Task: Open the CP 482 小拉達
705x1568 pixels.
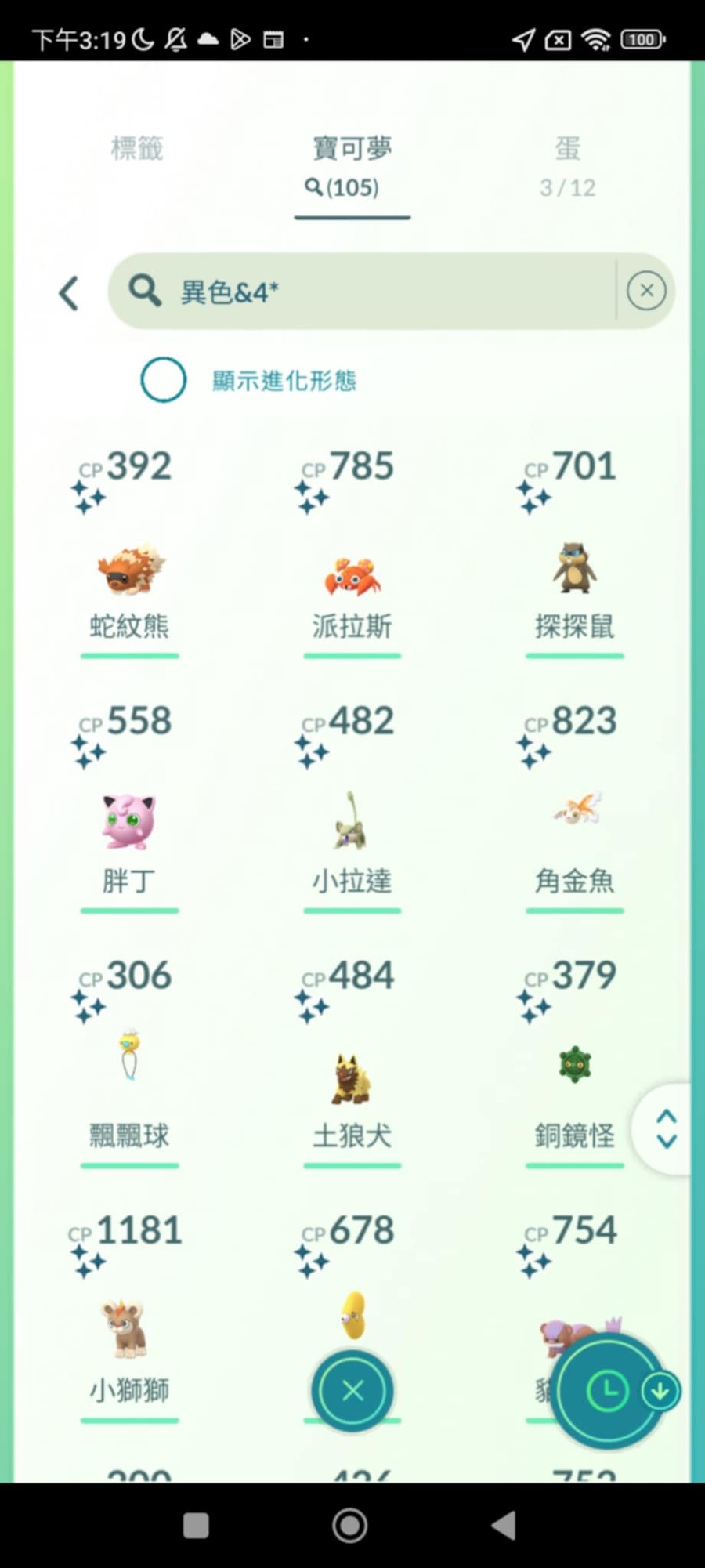Action: 352,807
